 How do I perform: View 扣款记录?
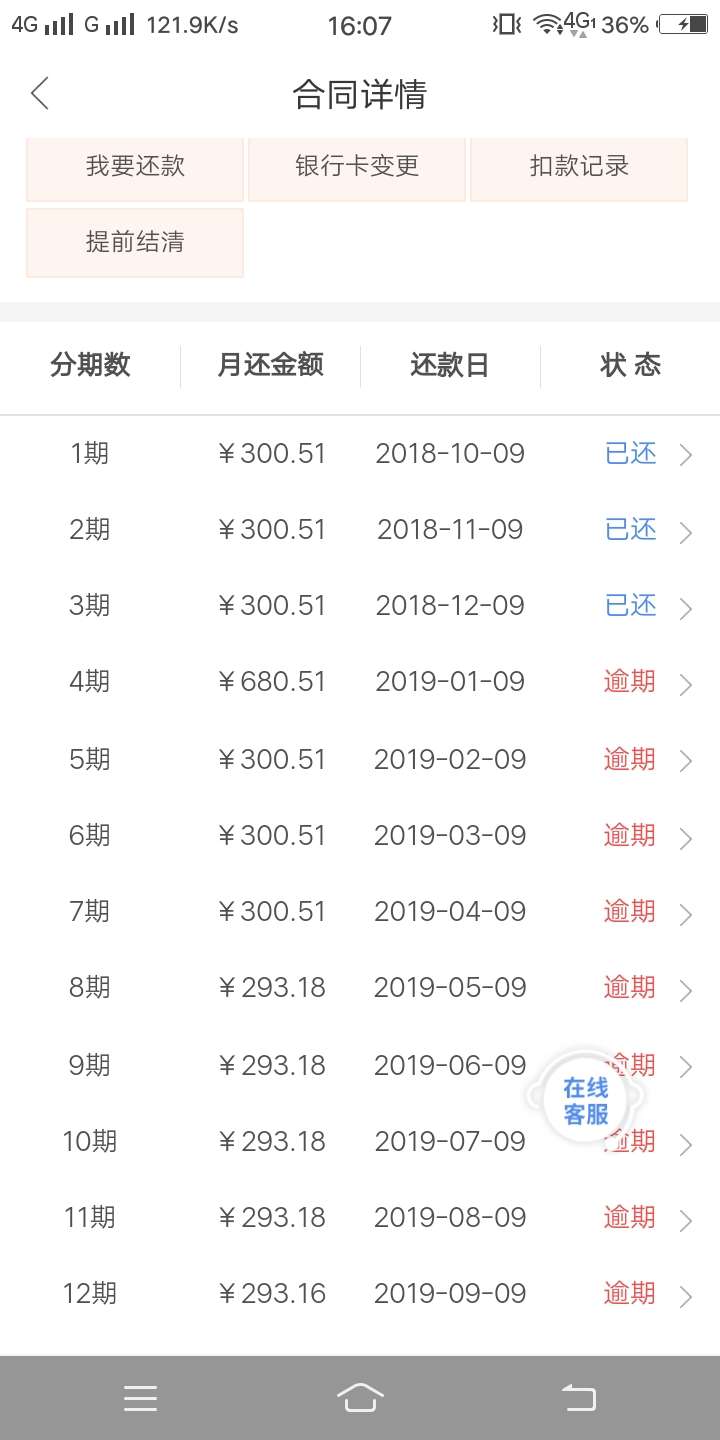579,166
